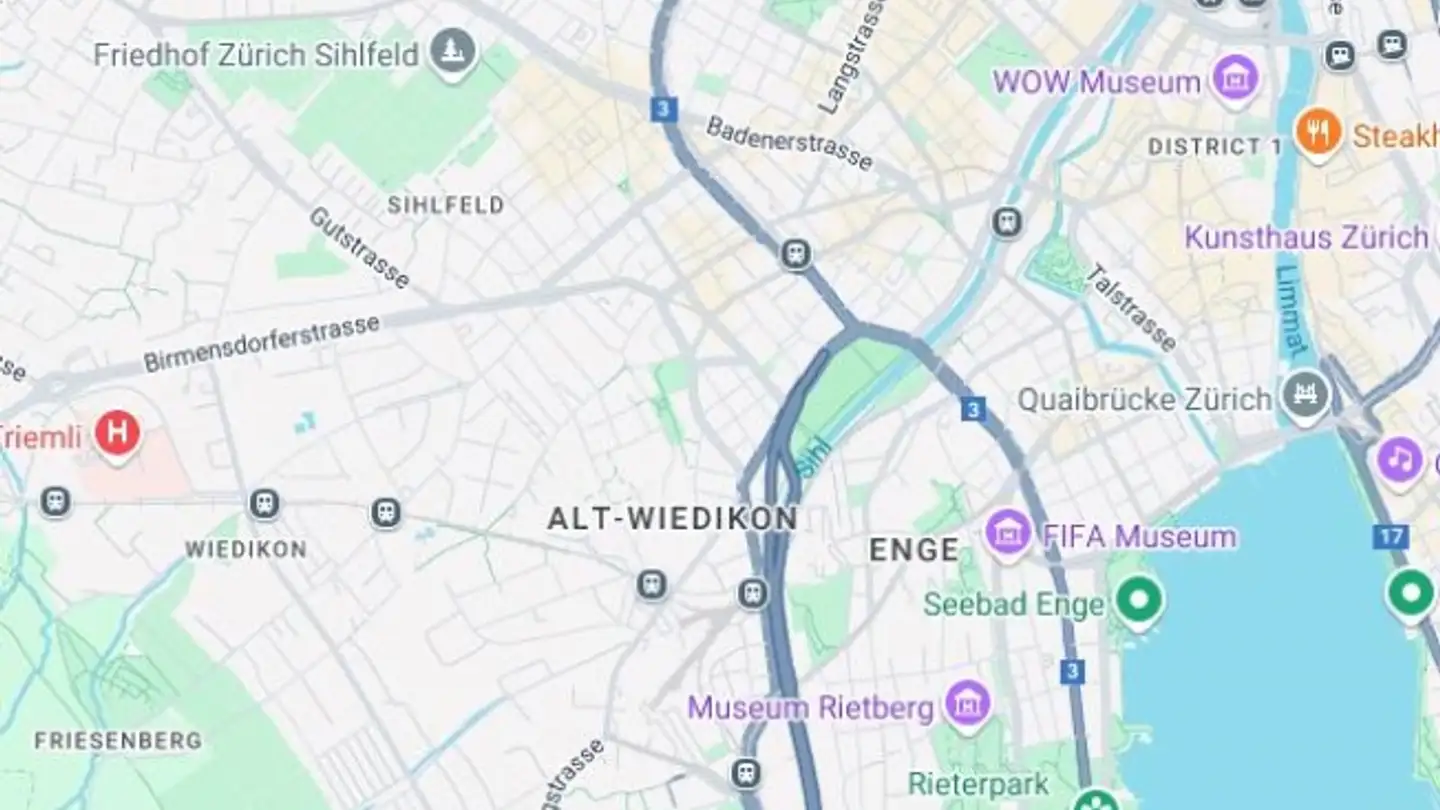Viewport: 1440px width, 810px height.
Task: Tap the orange Steakhouse restaurant pin
Action: (1317, 133)
